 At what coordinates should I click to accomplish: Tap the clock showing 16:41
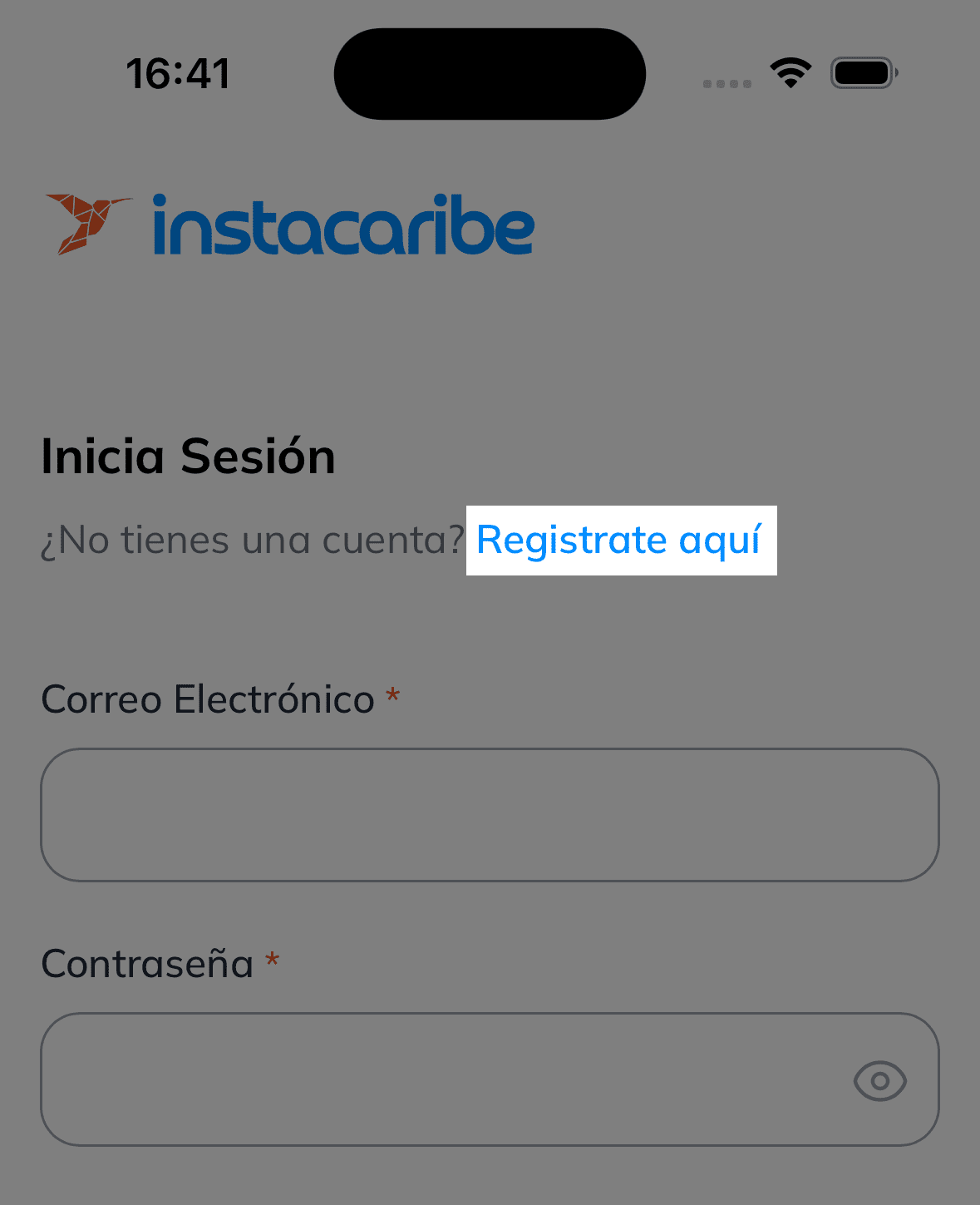pos(179,73)
